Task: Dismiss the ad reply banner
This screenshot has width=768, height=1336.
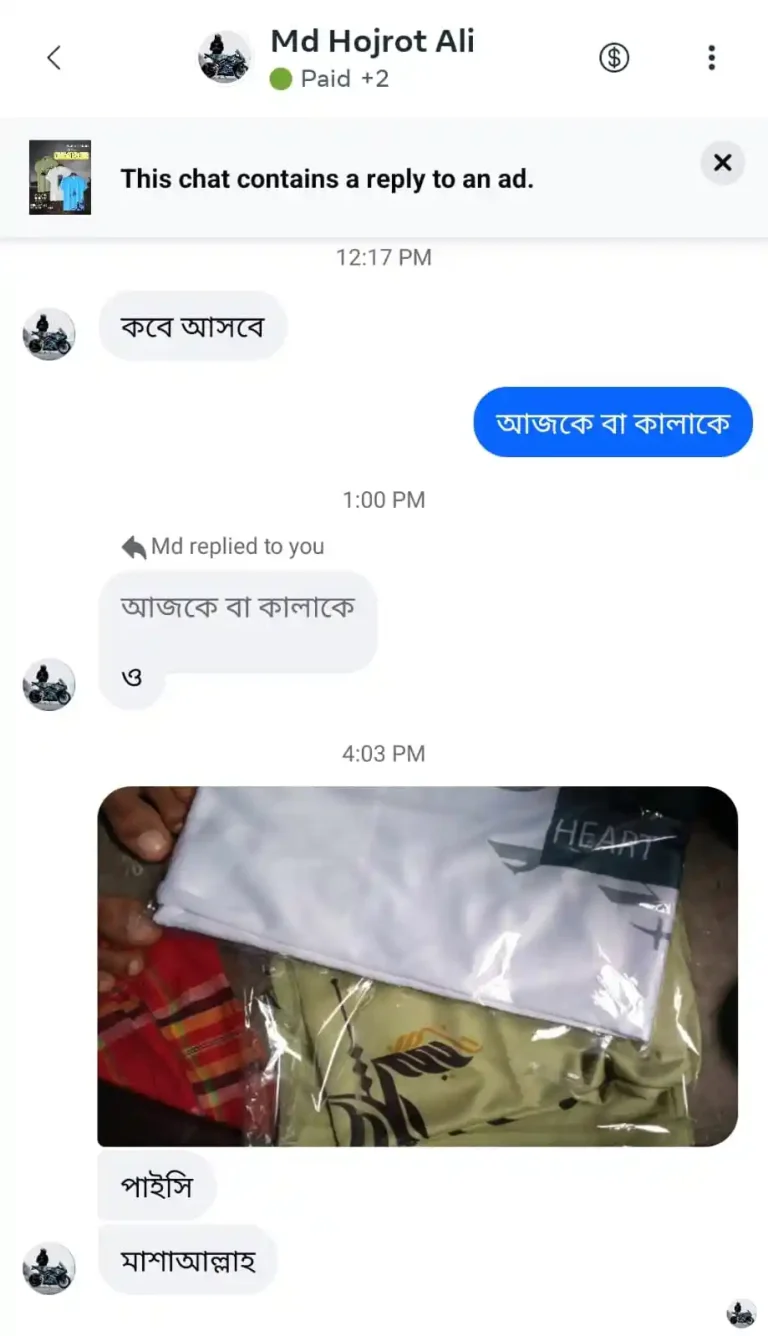Action: click(x=722, y=162)
